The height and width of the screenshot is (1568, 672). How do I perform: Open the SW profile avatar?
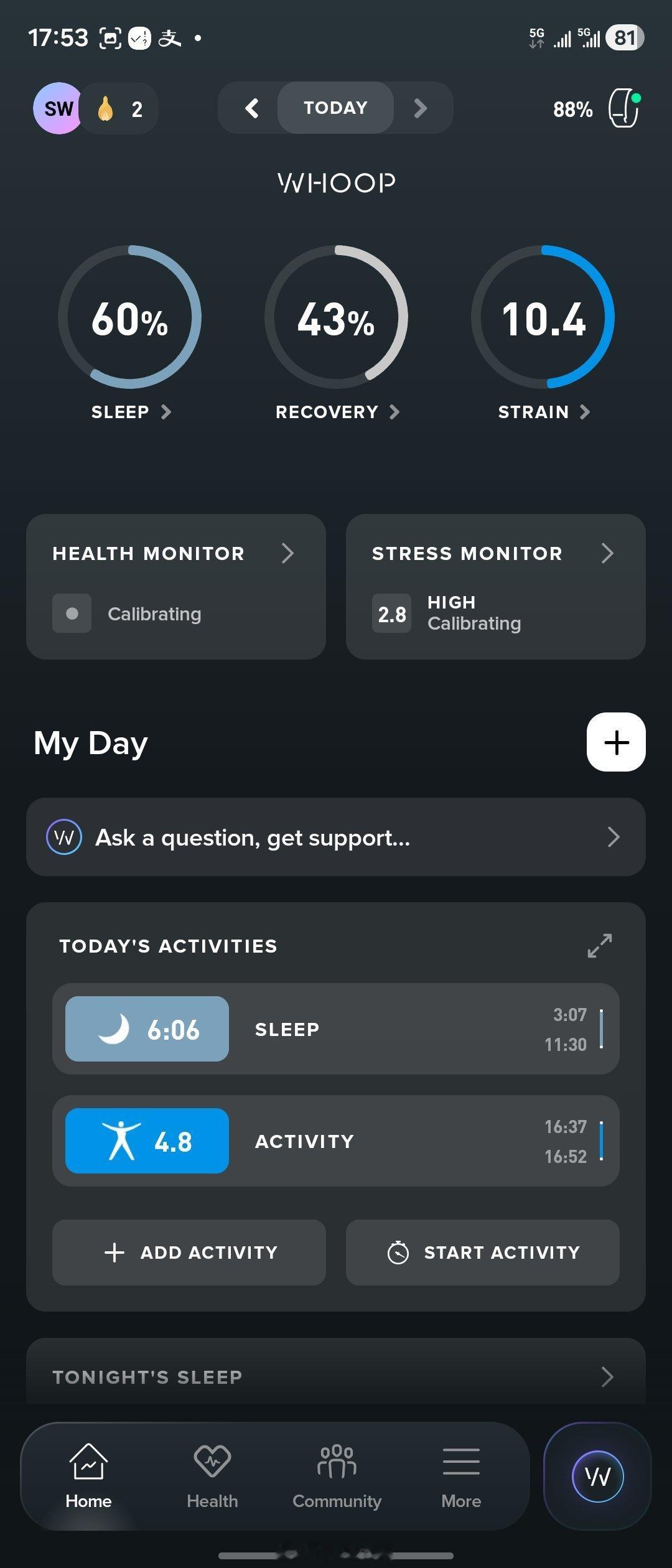click(x=58, y=108)
